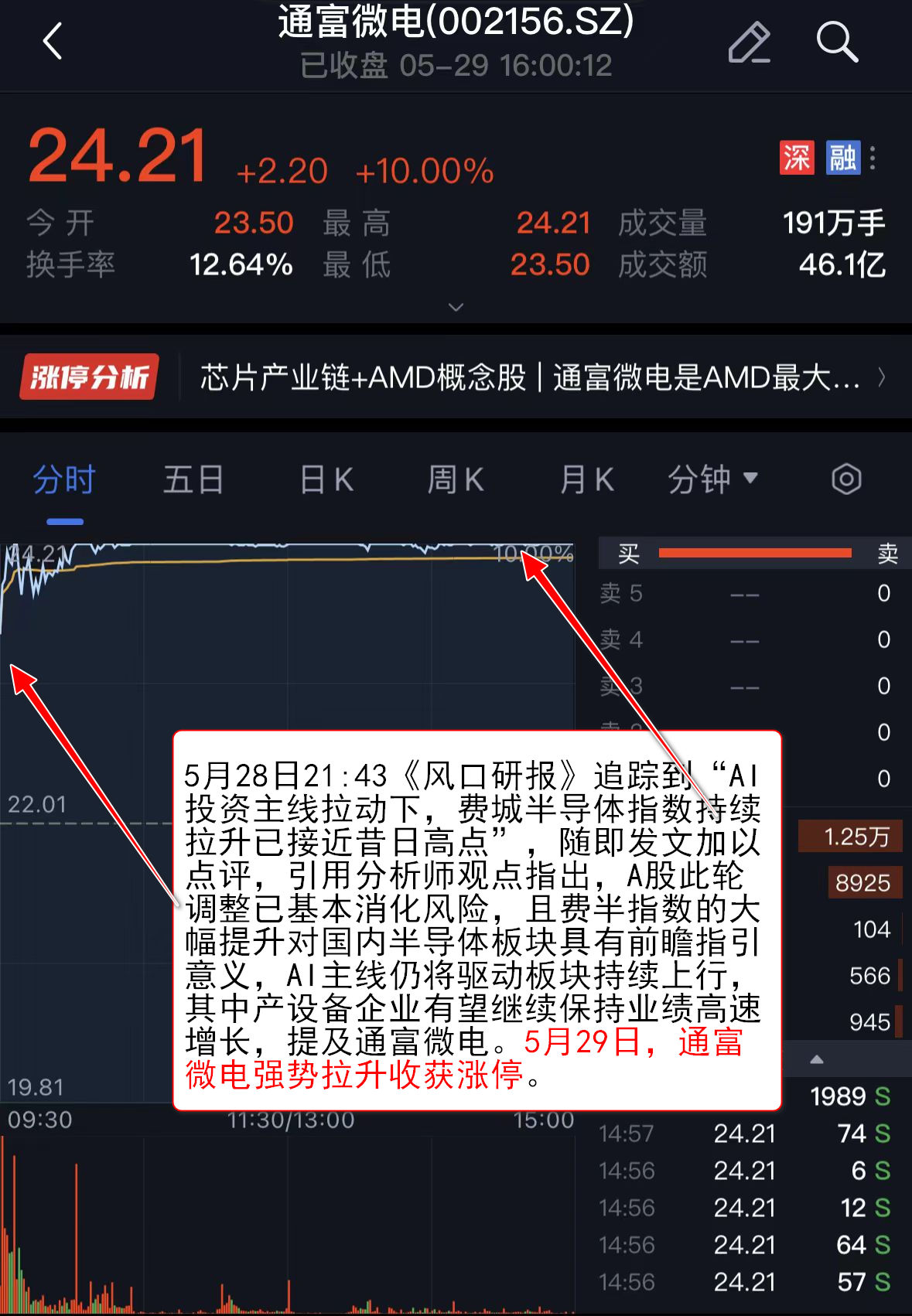
Task: Go back to the previous screen
Action: click(x=53, y=42)
